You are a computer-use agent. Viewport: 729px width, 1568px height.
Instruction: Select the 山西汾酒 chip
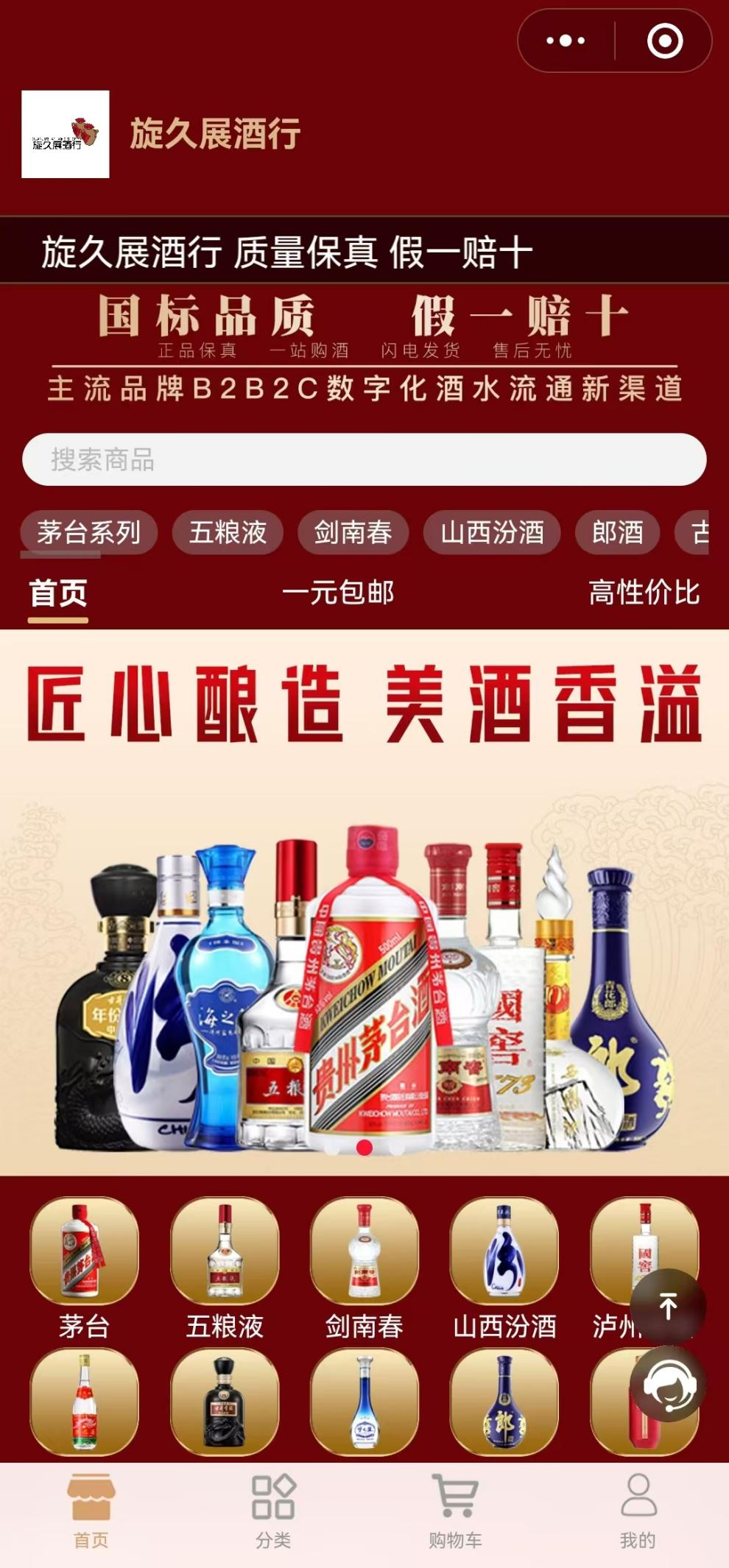point(492,532)
